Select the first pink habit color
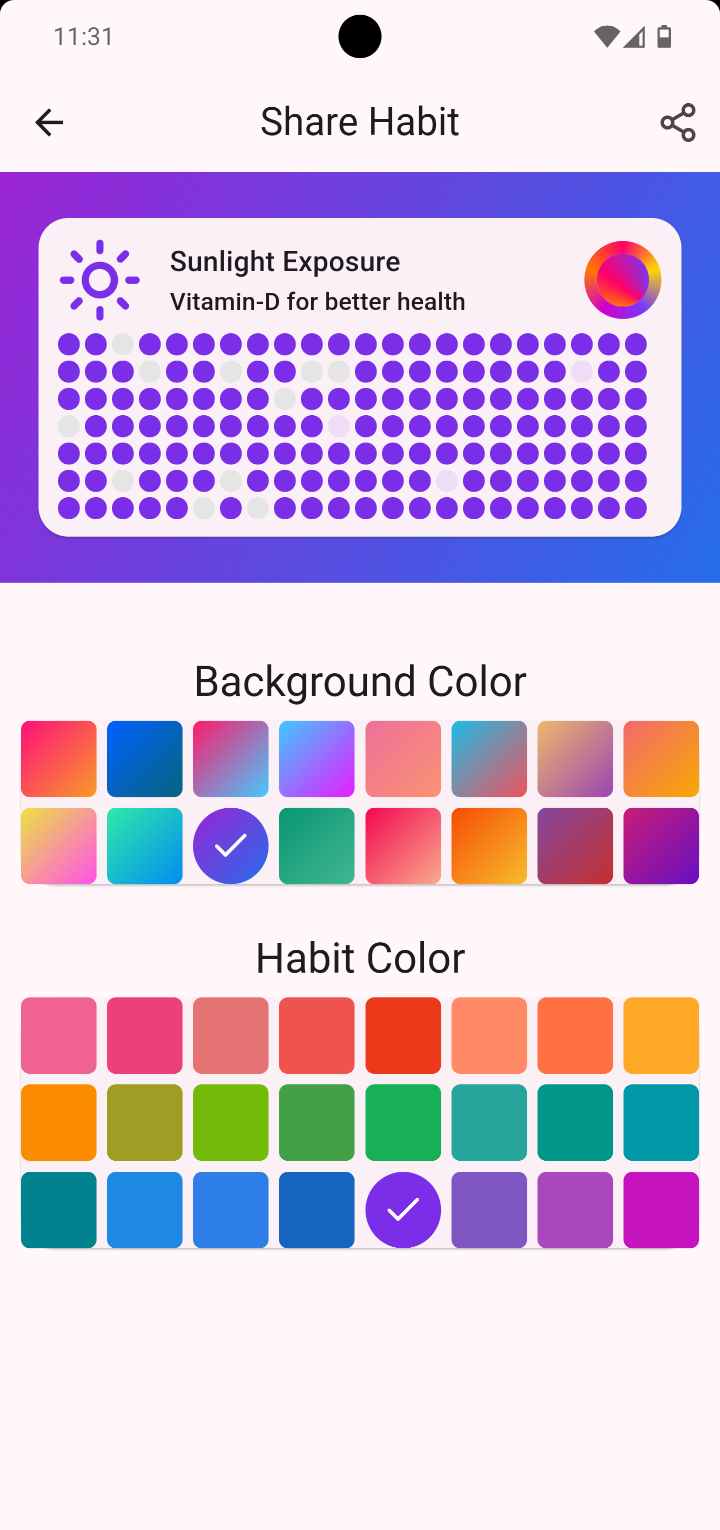Viewport: 720px width, 1530px height. [59, 1035]
